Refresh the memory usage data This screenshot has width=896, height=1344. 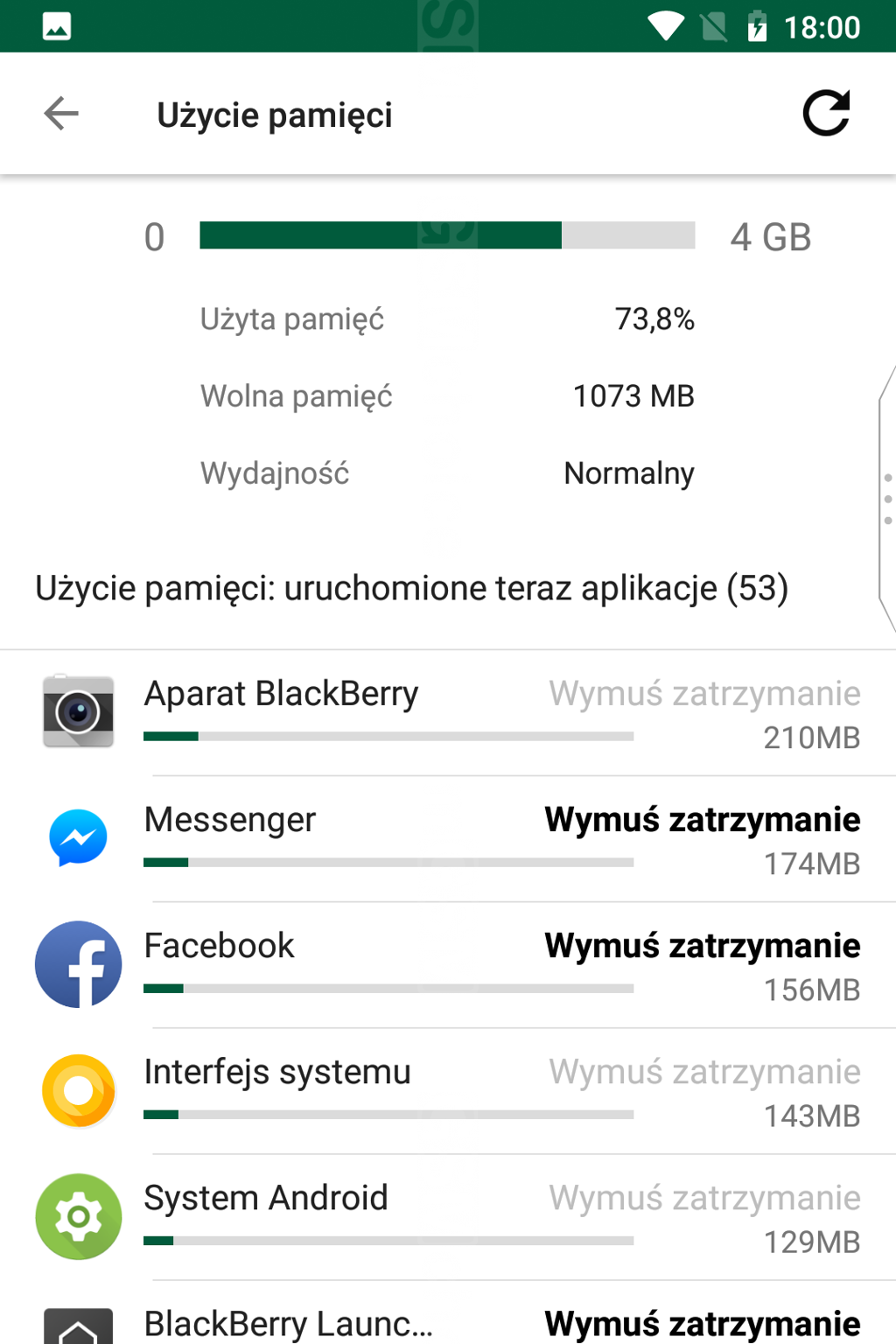click(826, 114)
